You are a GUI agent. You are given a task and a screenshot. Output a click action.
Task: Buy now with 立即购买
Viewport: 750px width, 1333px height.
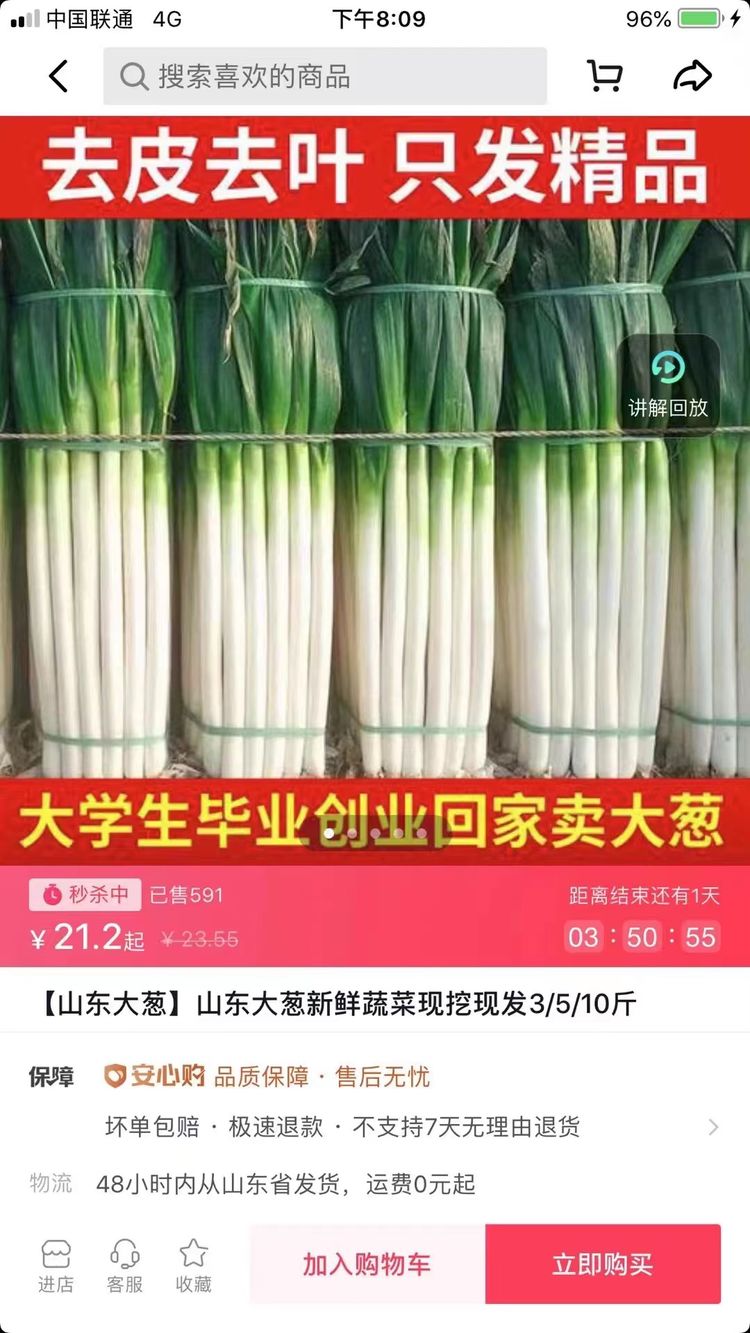coord(603,1264)
